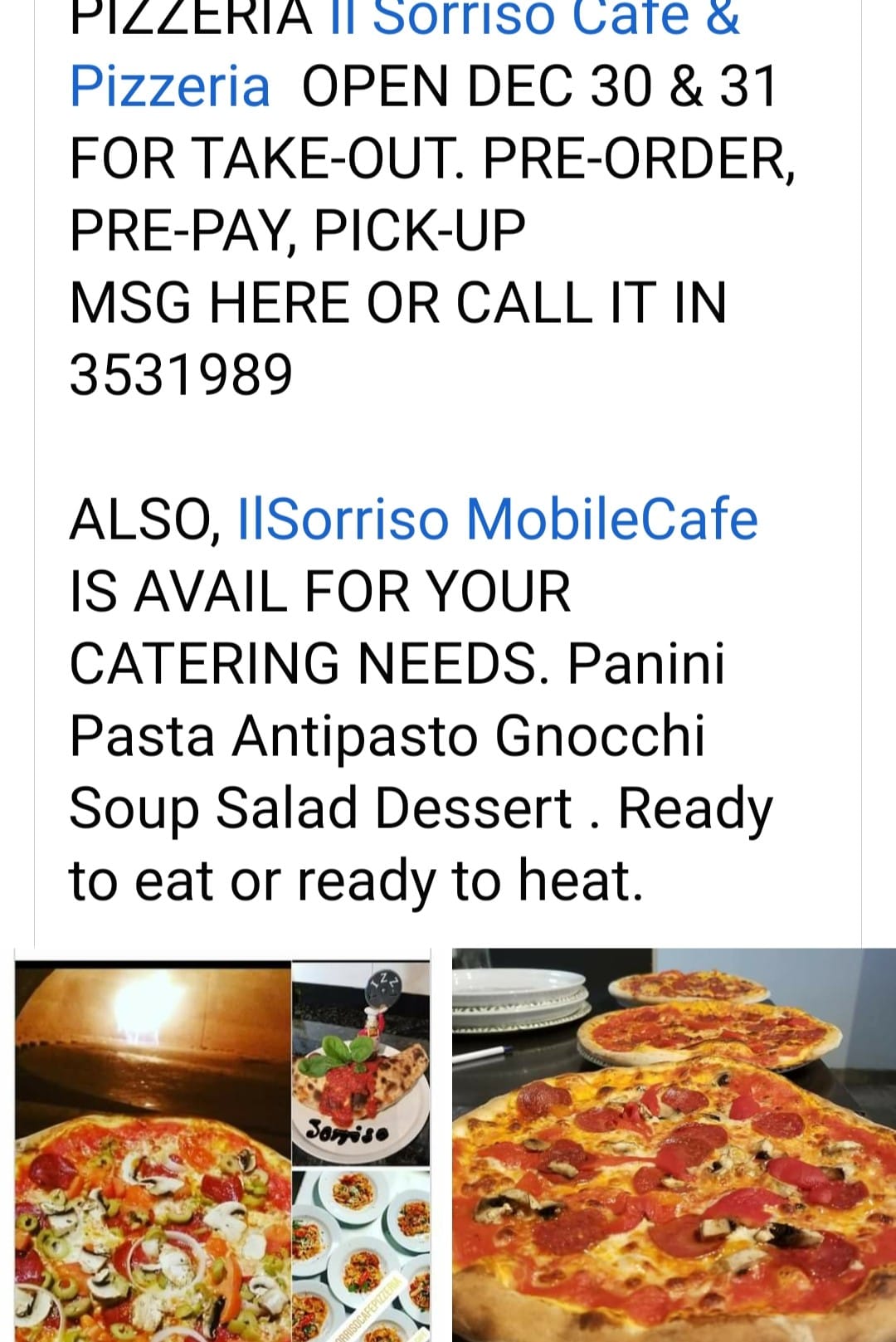The width and height of the screenshot is (896, 1342).
Task: Visit the IlSorriso MobileCafe page link
Action: 497,520
